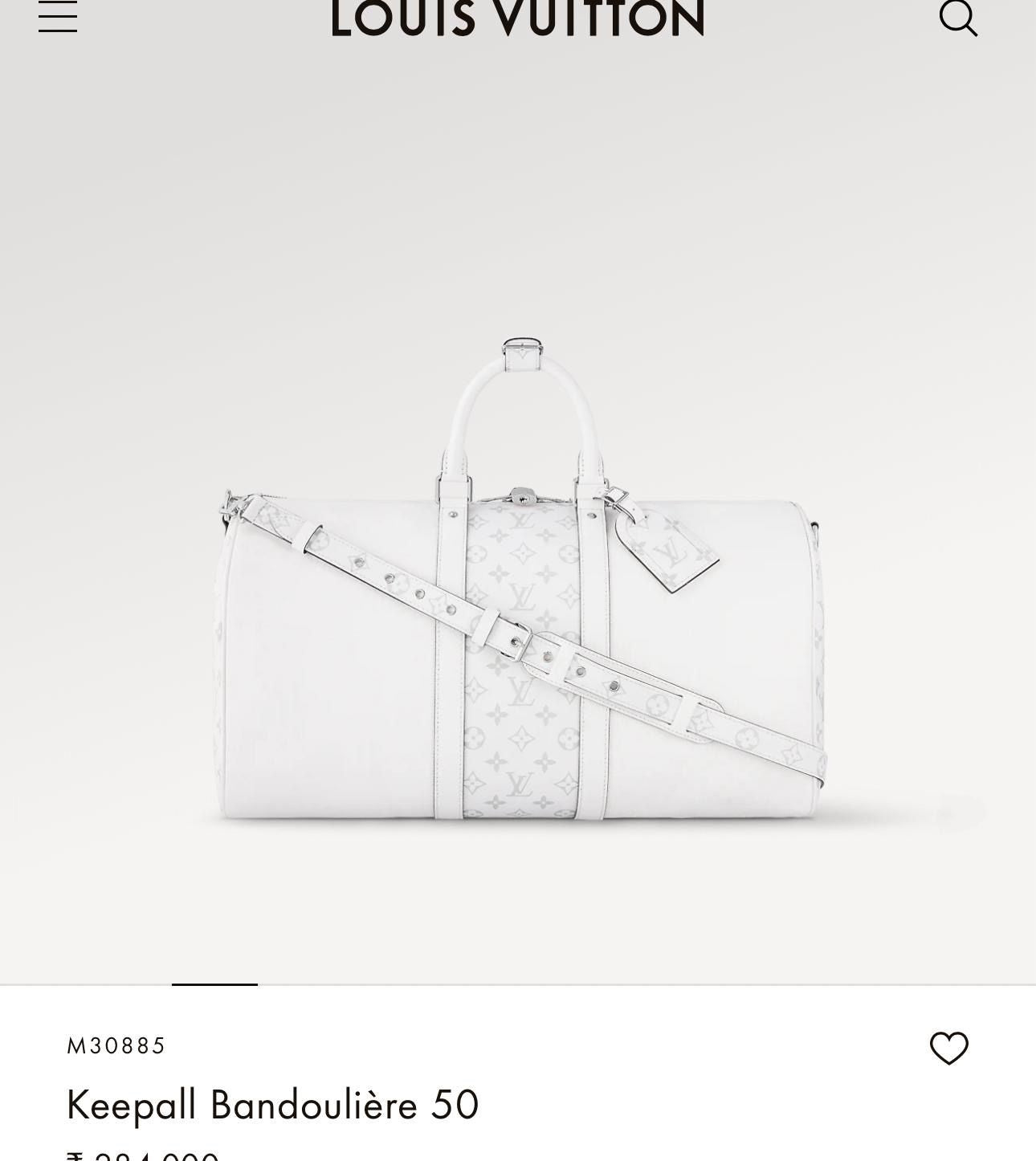Open the search magnifier
Image resolution: width=1036 pixels, height=1161 pixels.
[x=957, y=17]
